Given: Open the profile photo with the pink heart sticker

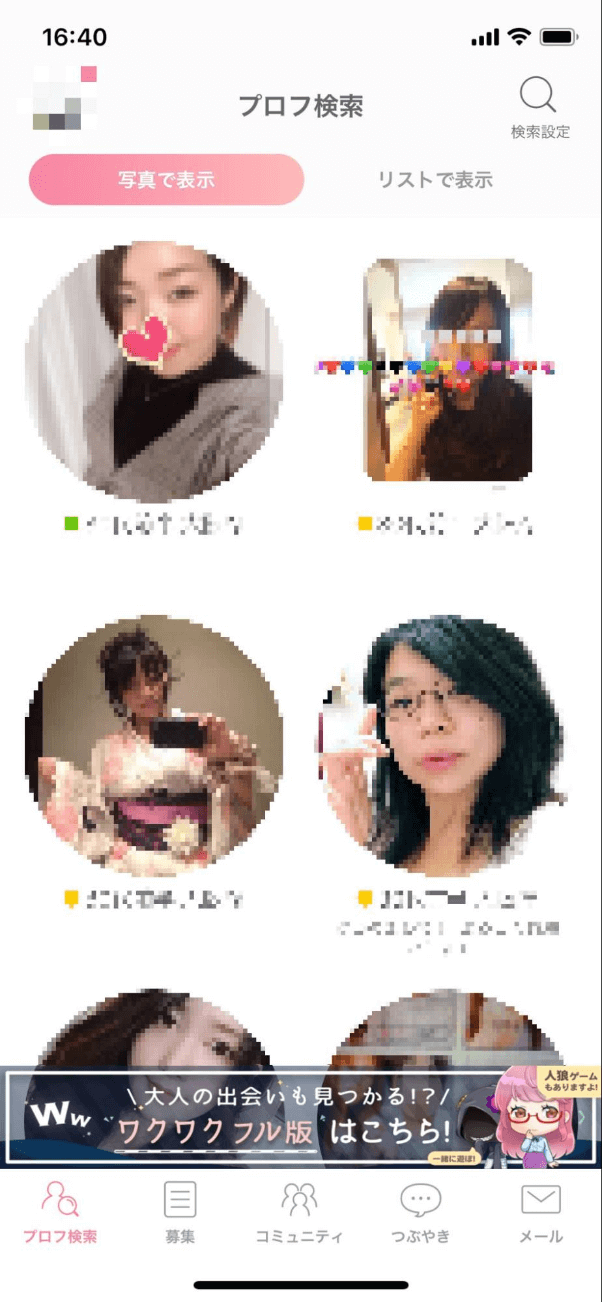Looking at the screenshot, I should pyautogui.click(x=154, y=370).
